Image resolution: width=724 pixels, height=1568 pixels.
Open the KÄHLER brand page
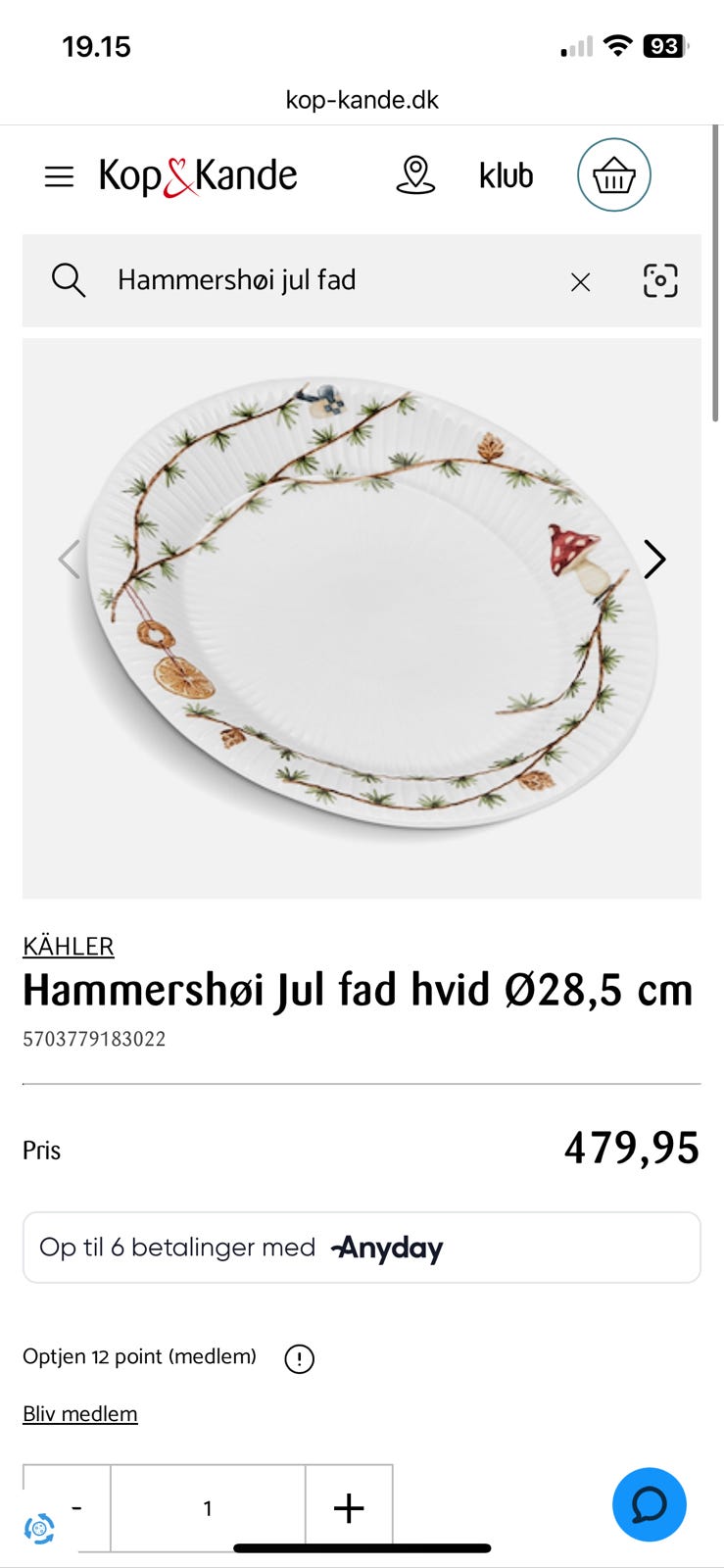click(68, 946)
